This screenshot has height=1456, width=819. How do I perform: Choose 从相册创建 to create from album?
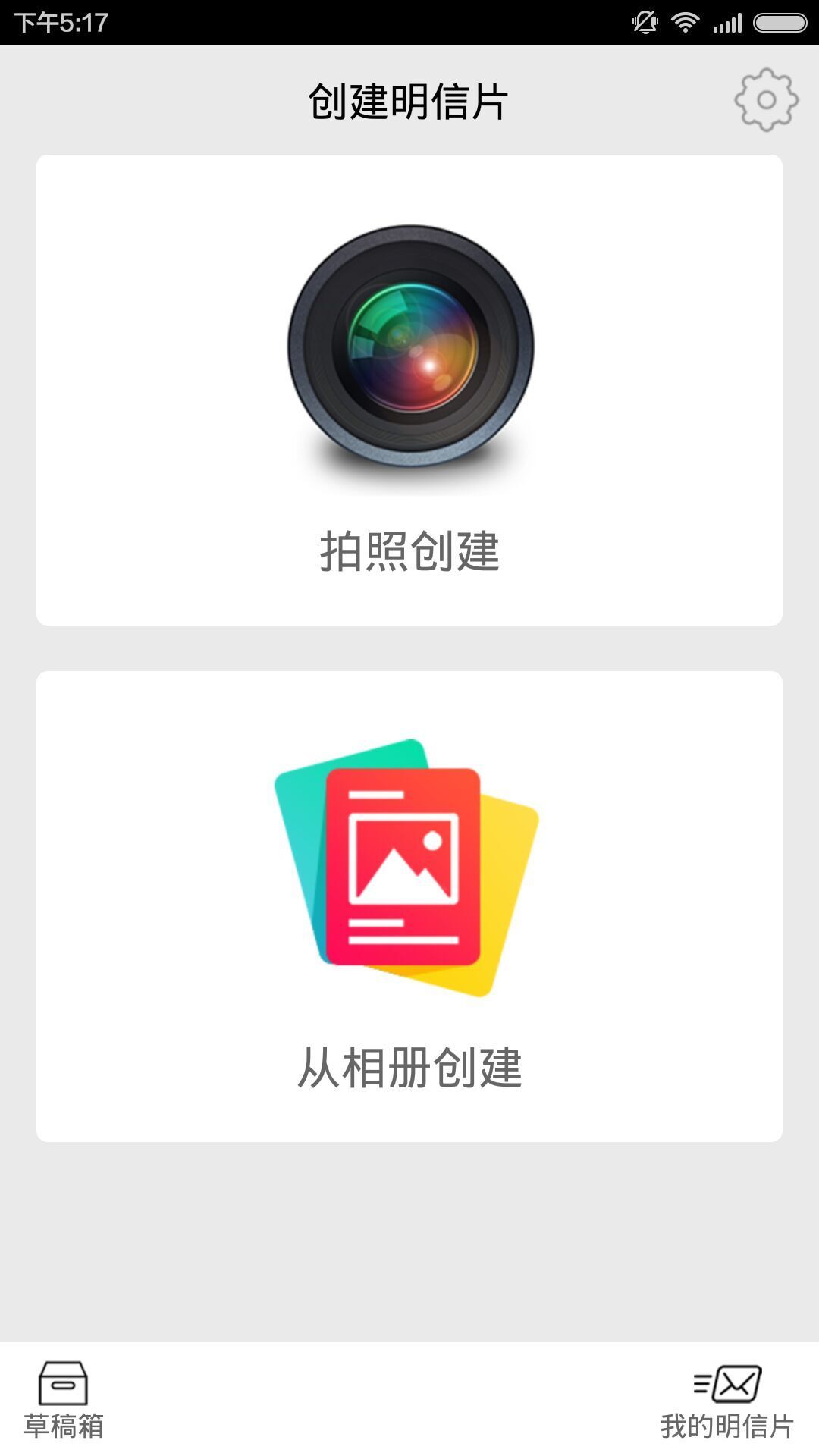(x=409, y=906)
